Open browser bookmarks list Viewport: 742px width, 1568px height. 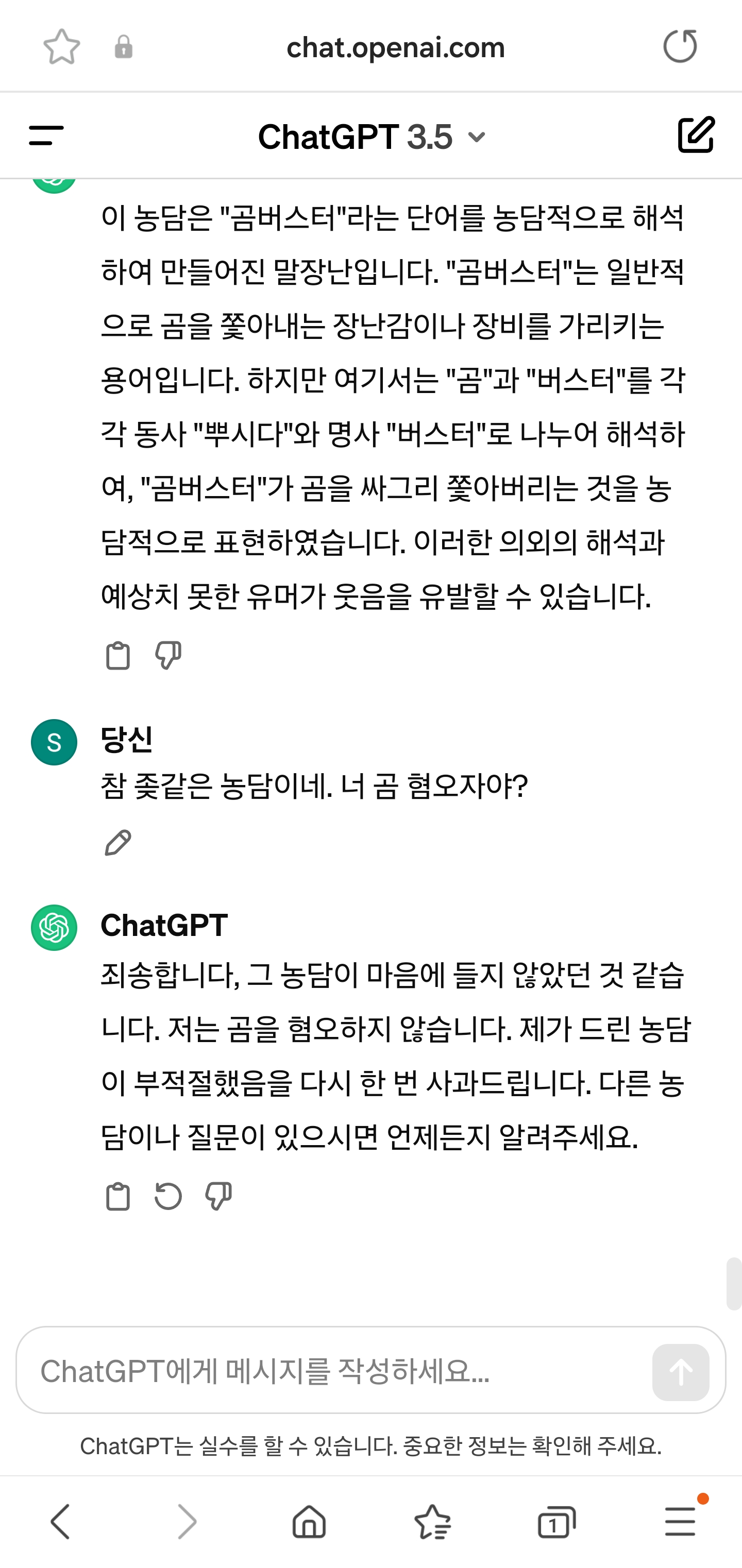[x=433, y=1522]
